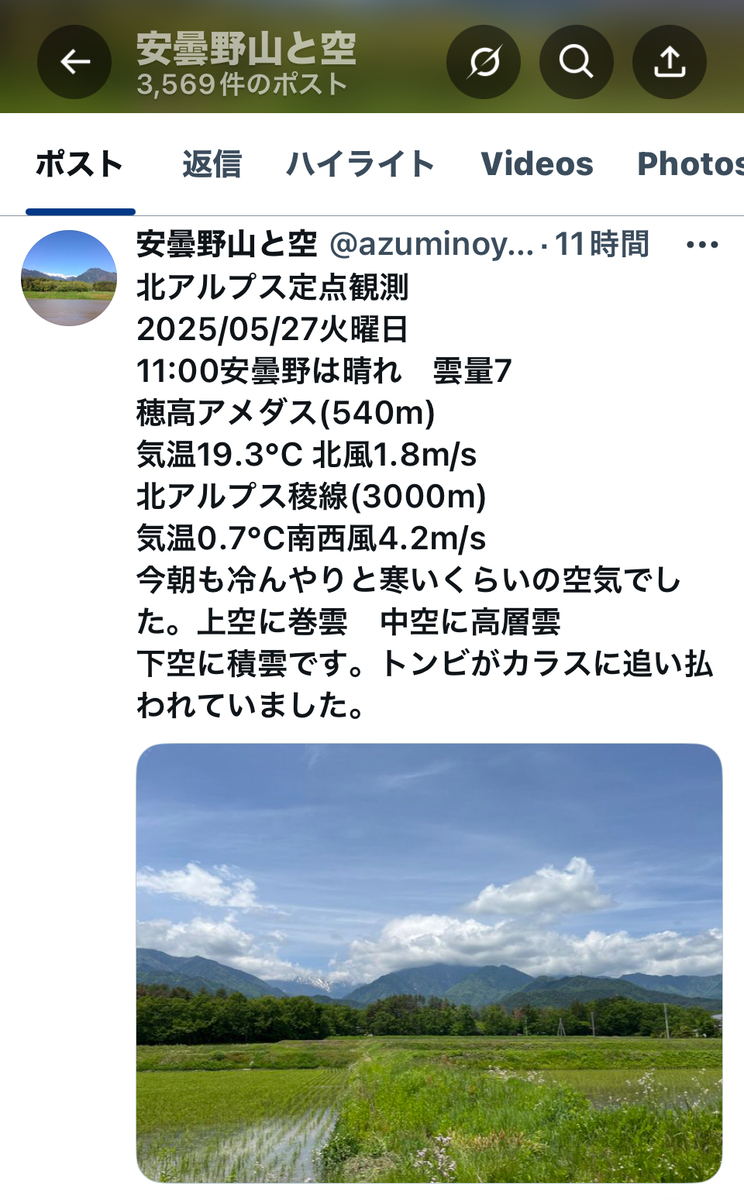Open the 安曇野山と空 account name on the post
This screenshot has width=744, height=1200.
click(x=227, y=243)
